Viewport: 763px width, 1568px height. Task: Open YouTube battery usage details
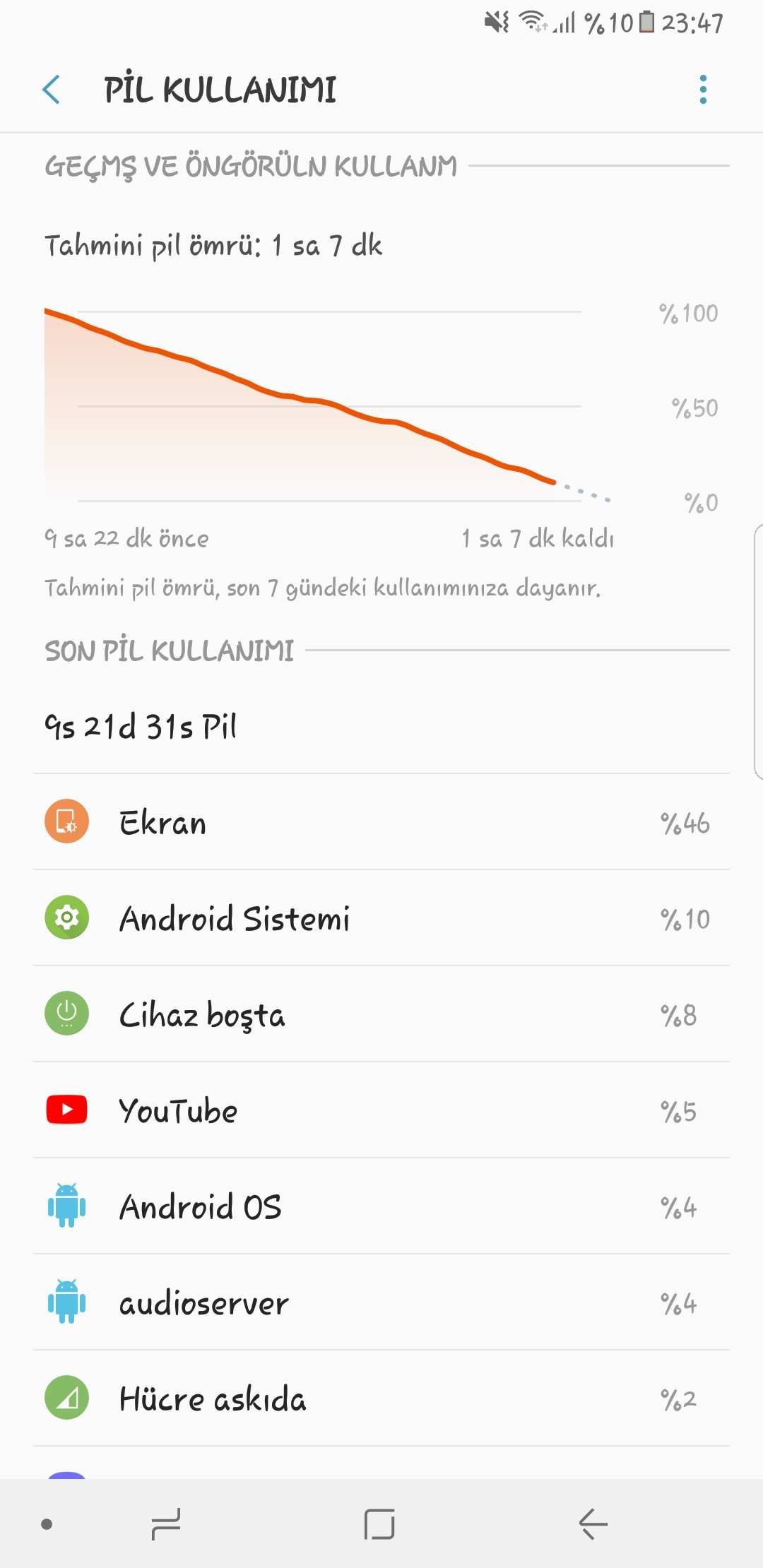tap(381, 1110)
